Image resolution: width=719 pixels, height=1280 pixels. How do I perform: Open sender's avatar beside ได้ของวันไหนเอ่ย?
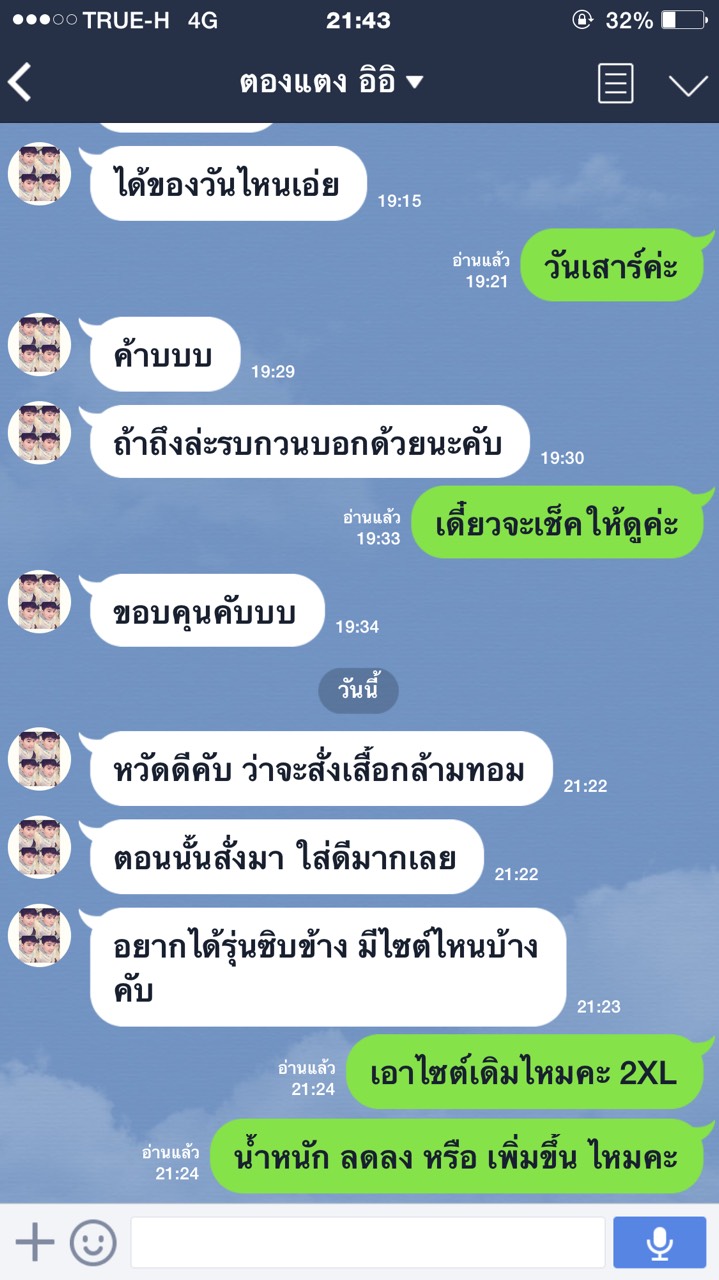pos(40,174)
